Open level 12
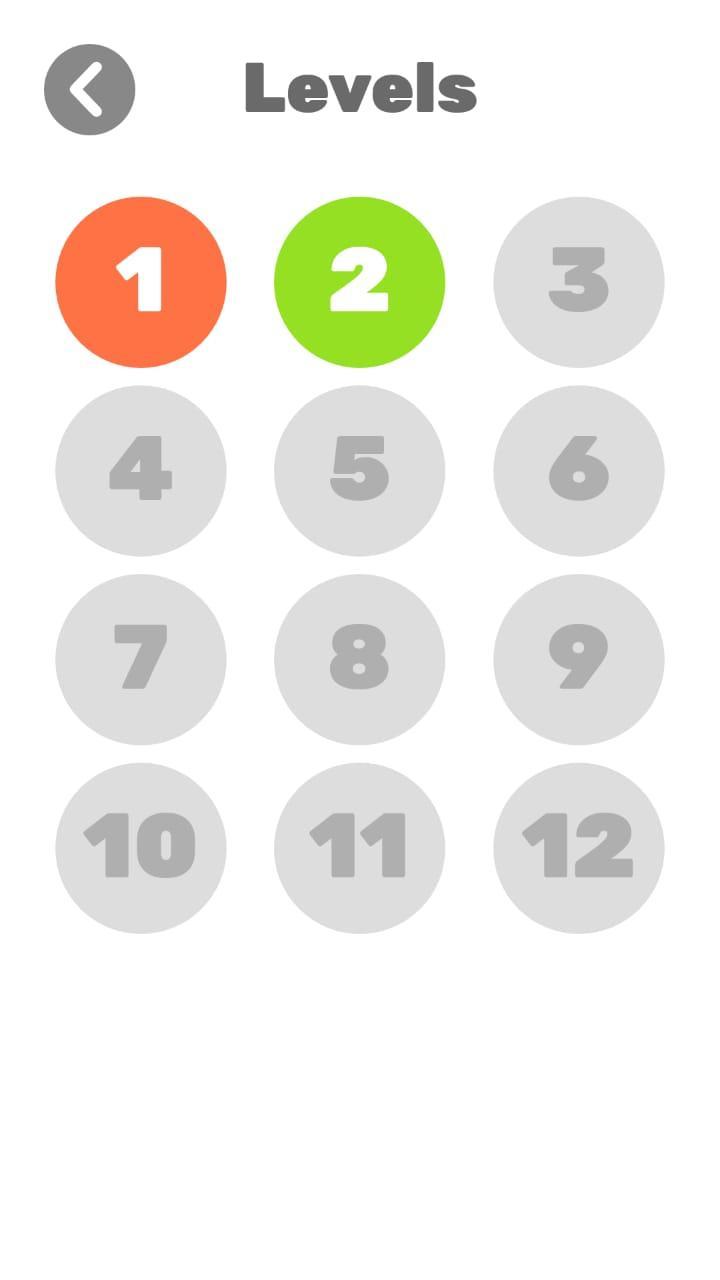Screen dimensions: 720x1280 (x=578, y=848)
